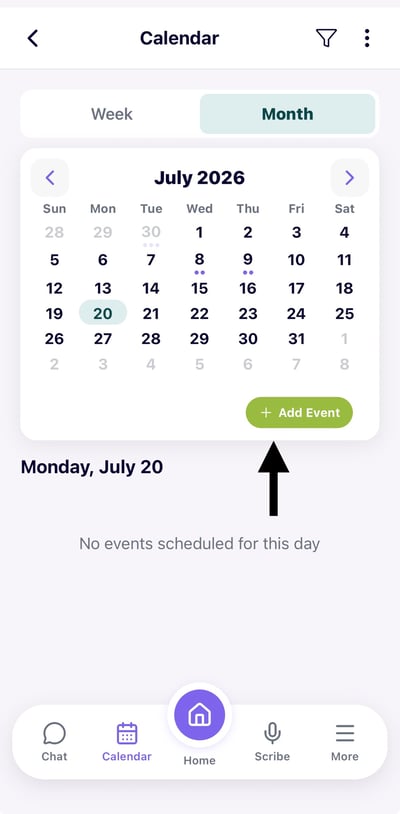Select the Month view segment
Screen dimensions: 400x814
coord(287,114)
